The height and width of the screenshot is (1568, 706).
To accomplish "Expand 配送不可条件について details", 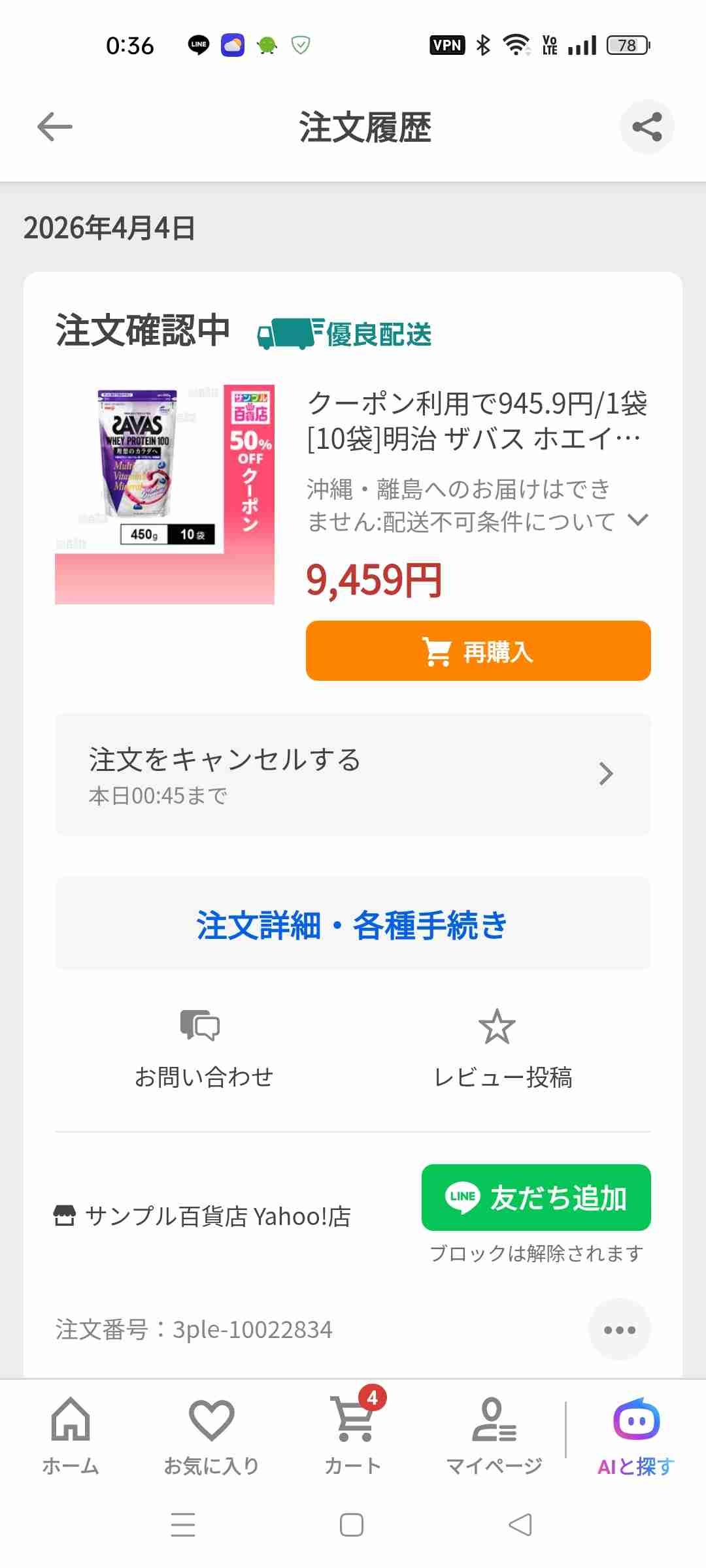I will (637, 520).
